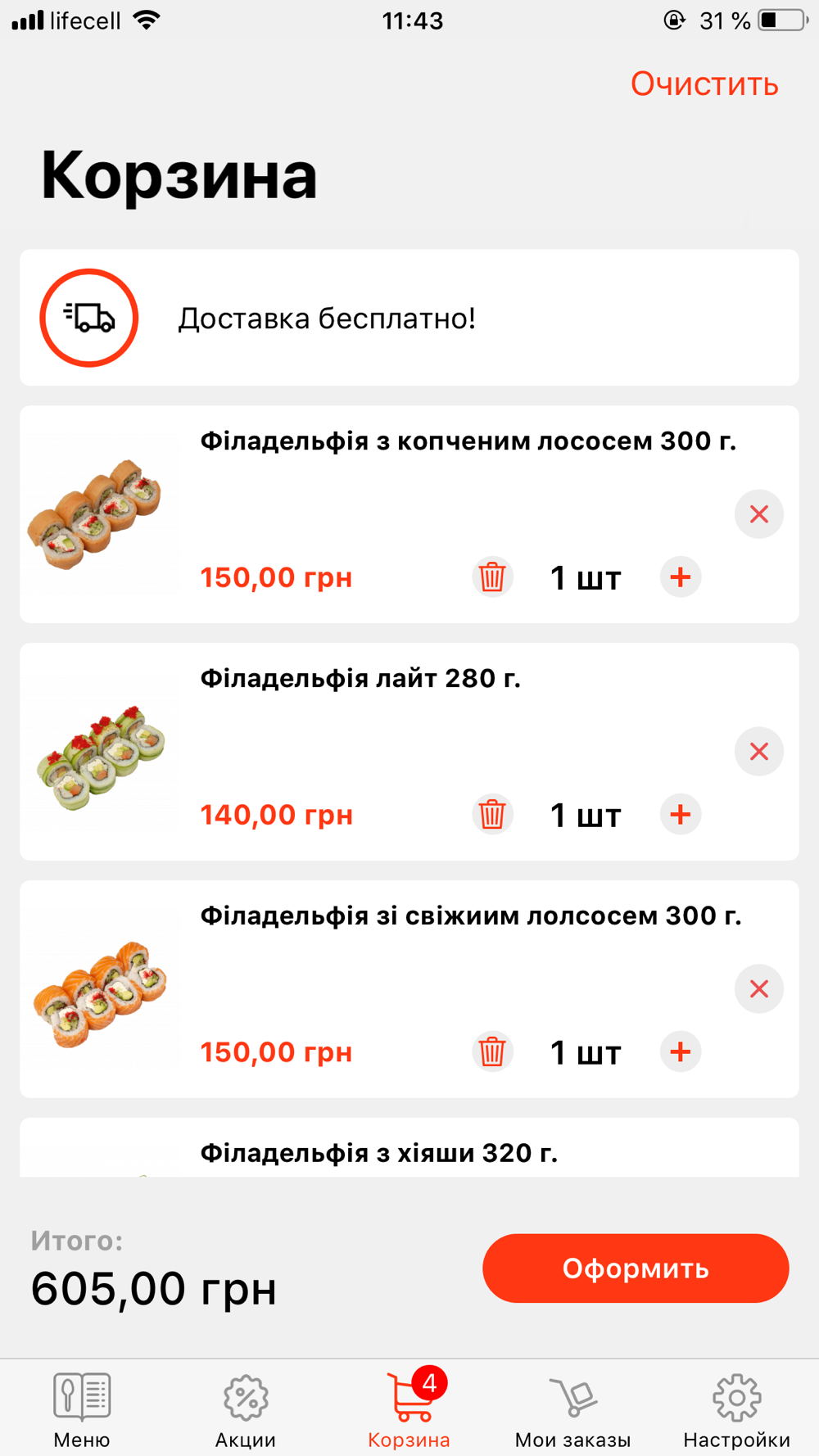819x1456 pixels.
Task: Proceed to checkout with Оформить
Action: pyautogui.click(x=636, y=1268)
